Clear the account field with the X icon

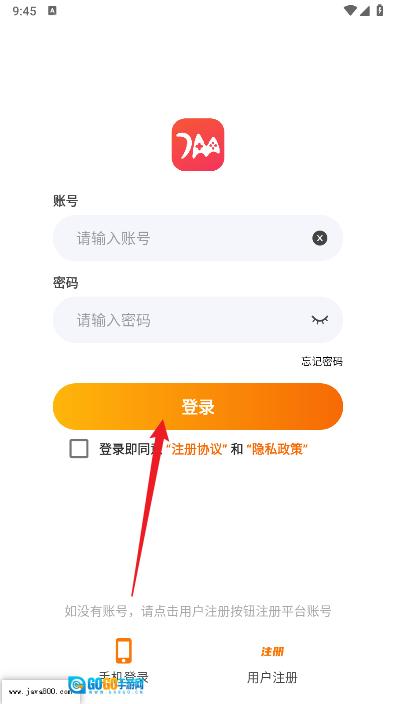[x=320, y=238]
